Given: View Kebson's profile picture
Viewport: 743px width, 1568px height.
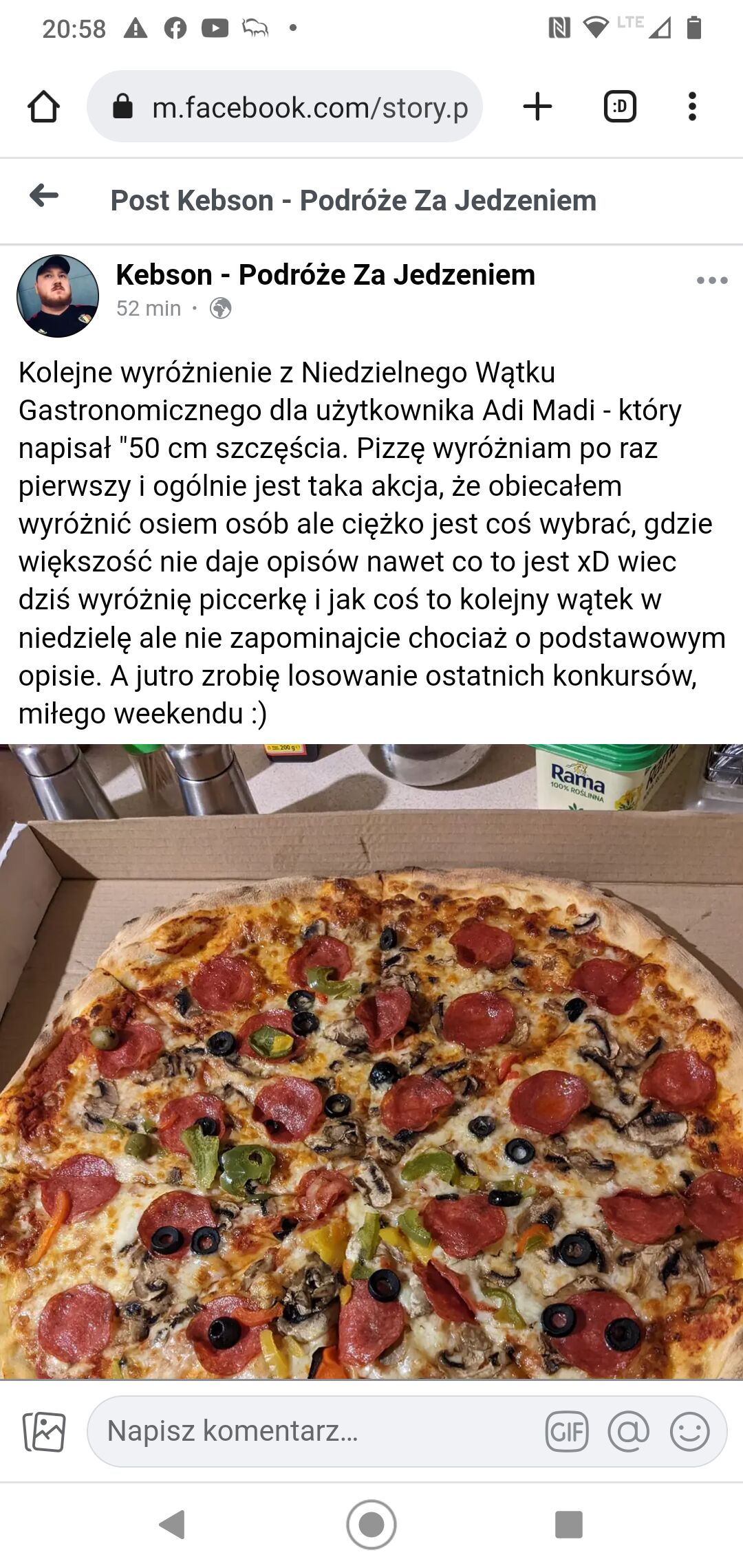Looking at the screenshot, I should 58,296.
